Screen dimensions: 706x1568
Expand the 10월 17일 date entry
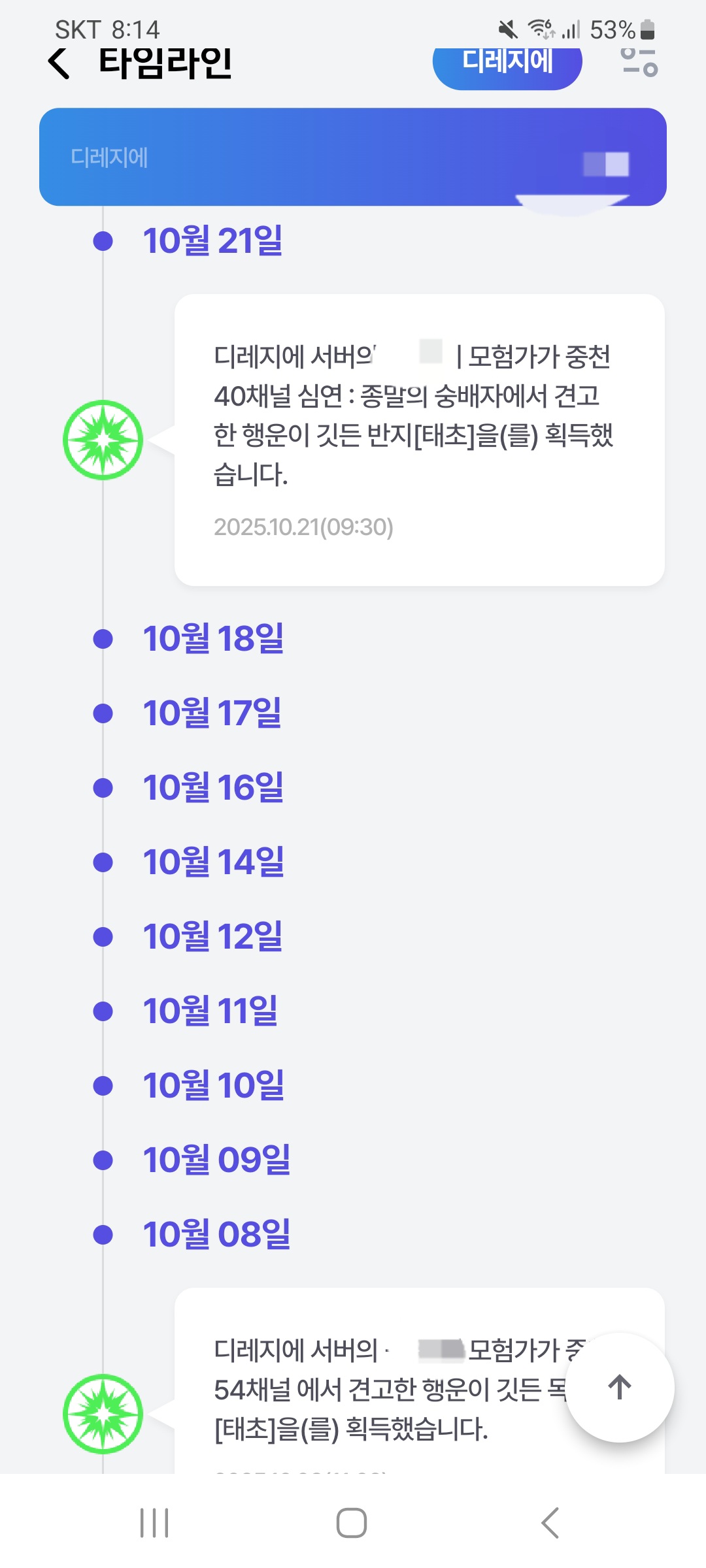(212, 713)
